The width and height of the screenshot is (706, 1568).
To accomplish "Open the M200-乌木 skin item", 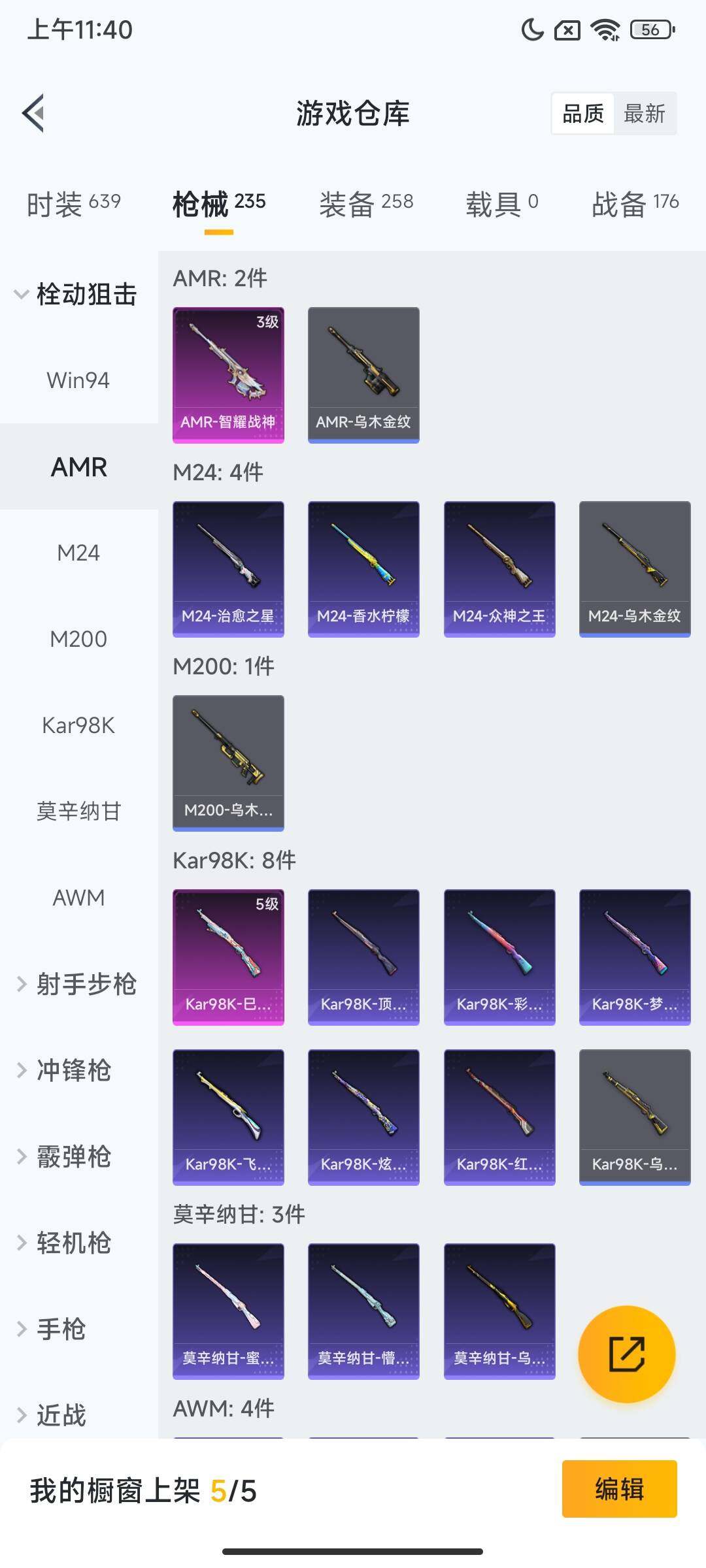I will point(228,762).
